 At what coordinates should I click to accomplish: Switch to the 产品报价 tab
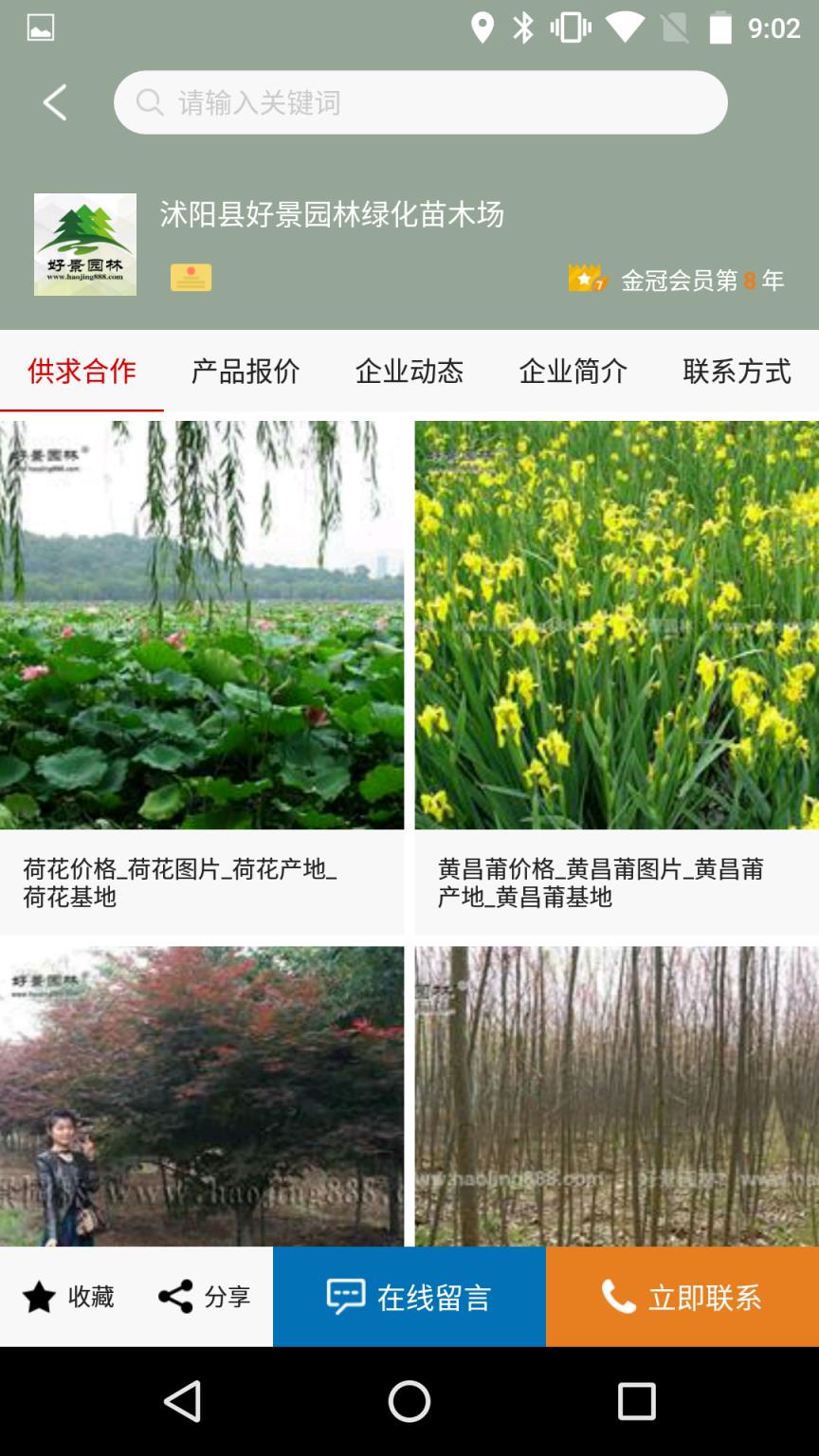point(246,372)
